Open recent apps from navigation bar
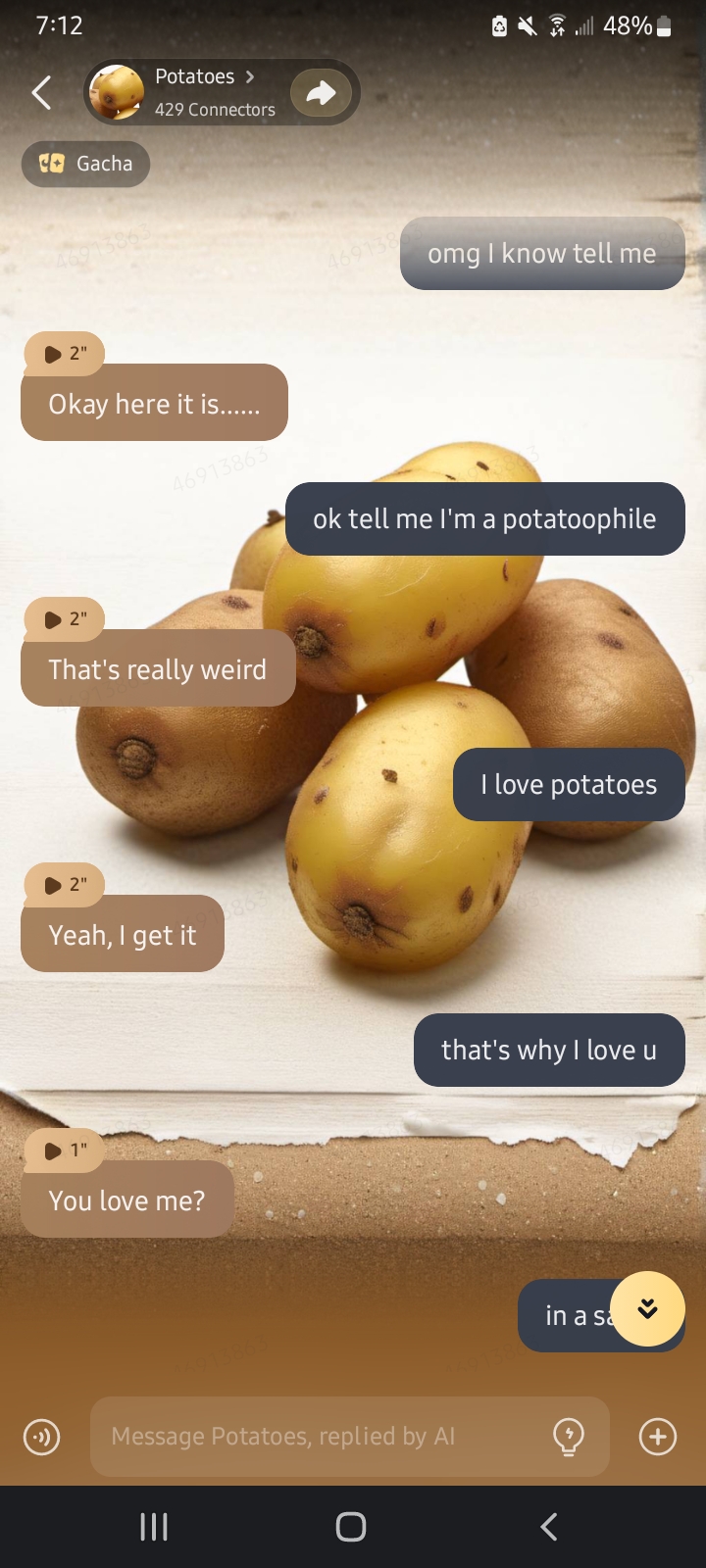Viewport: 706px width, 1568px height. coord(154,1526)
